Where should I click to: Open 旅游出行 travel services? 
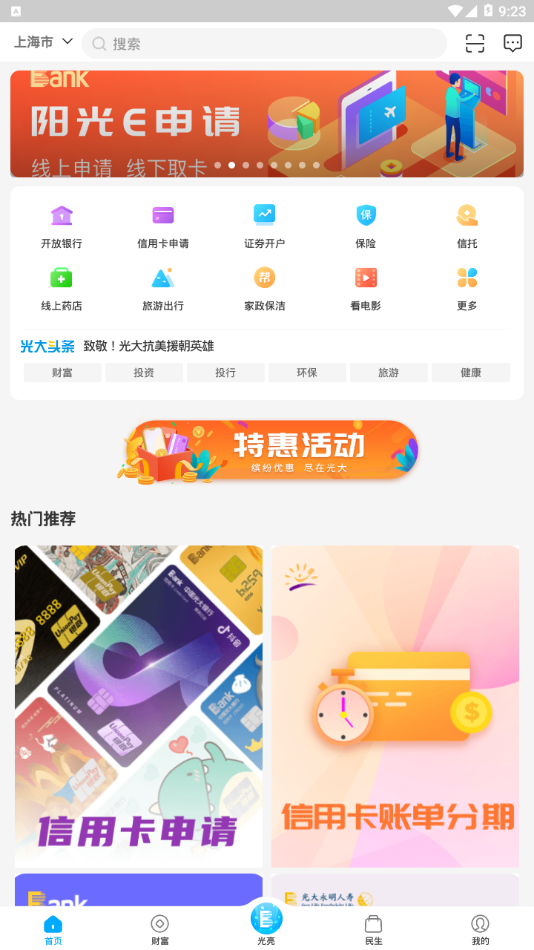pyautogui.click(x=162, y=289)
